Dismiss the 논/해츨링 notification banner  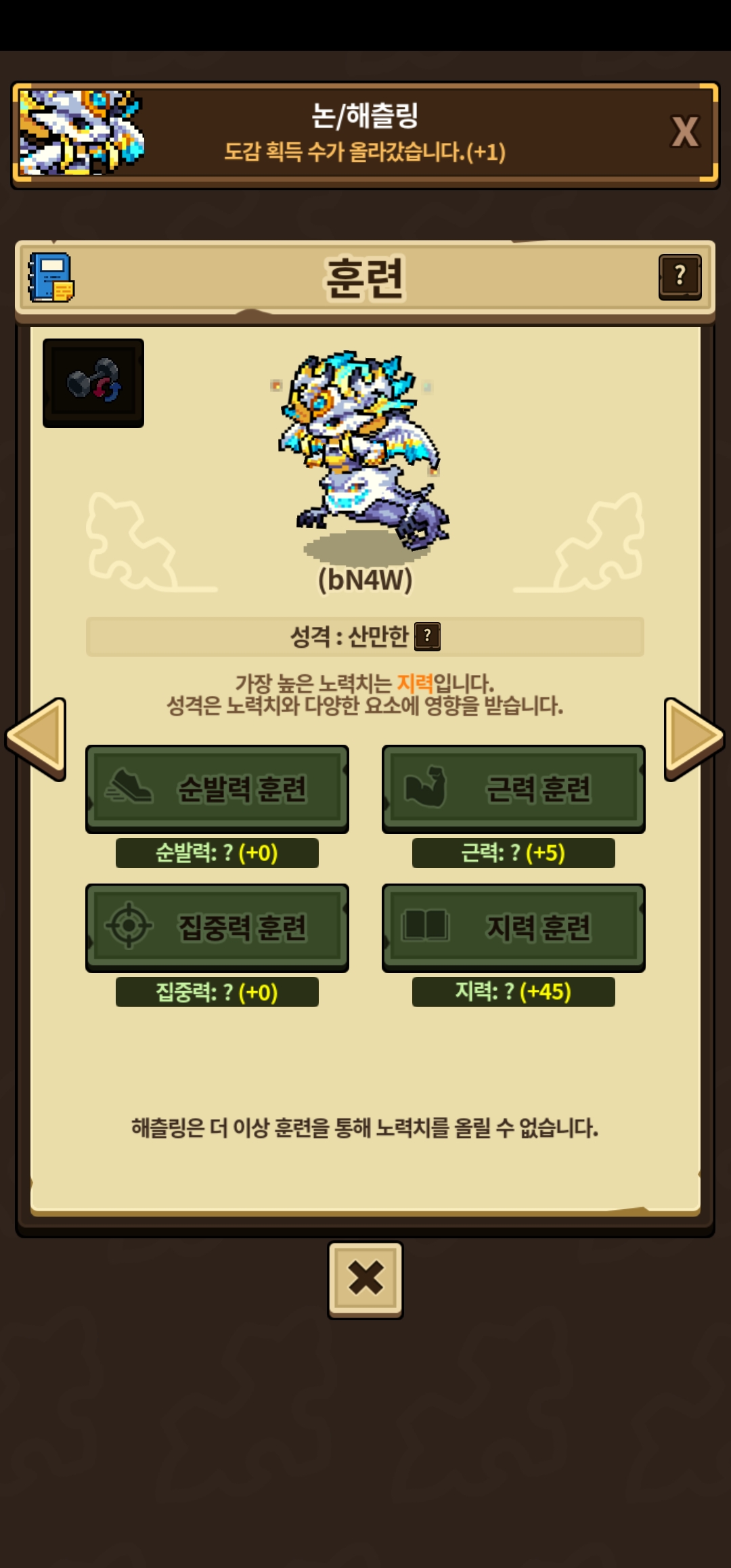pos(684,132)
